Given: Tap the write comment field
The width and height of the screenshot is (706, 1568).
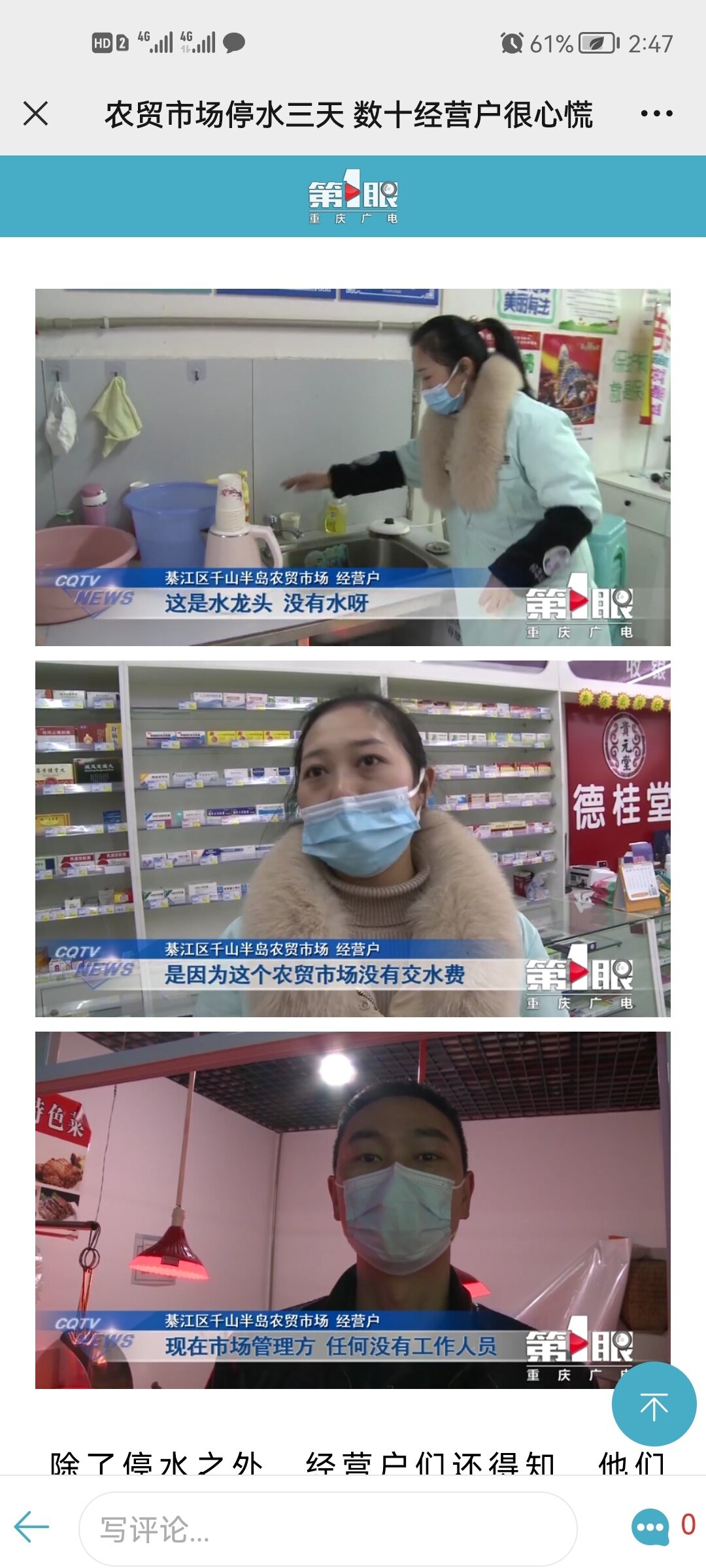Looking at the screenshot, I should [x=327, y=1529].
